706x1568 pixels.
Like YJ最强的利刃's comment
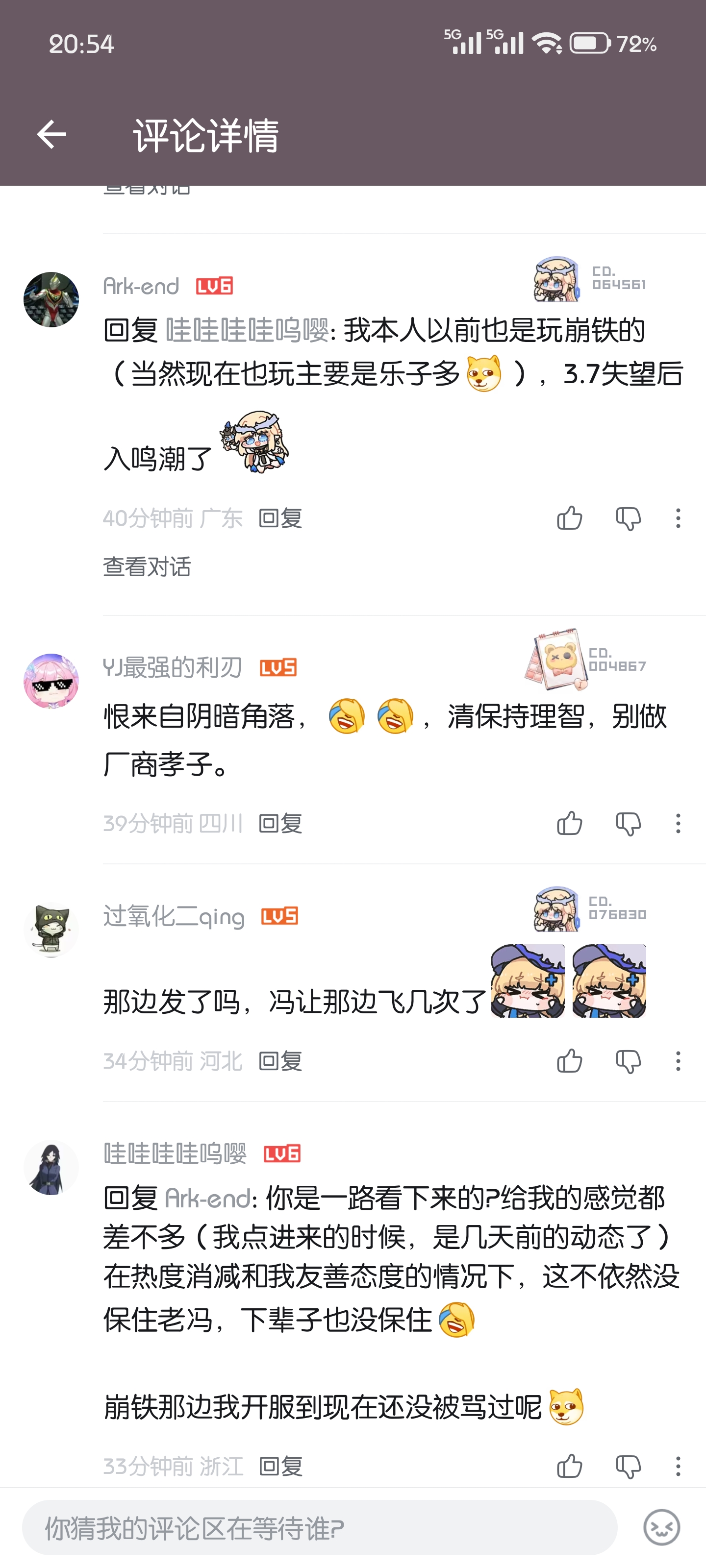(x=570, y=824)
